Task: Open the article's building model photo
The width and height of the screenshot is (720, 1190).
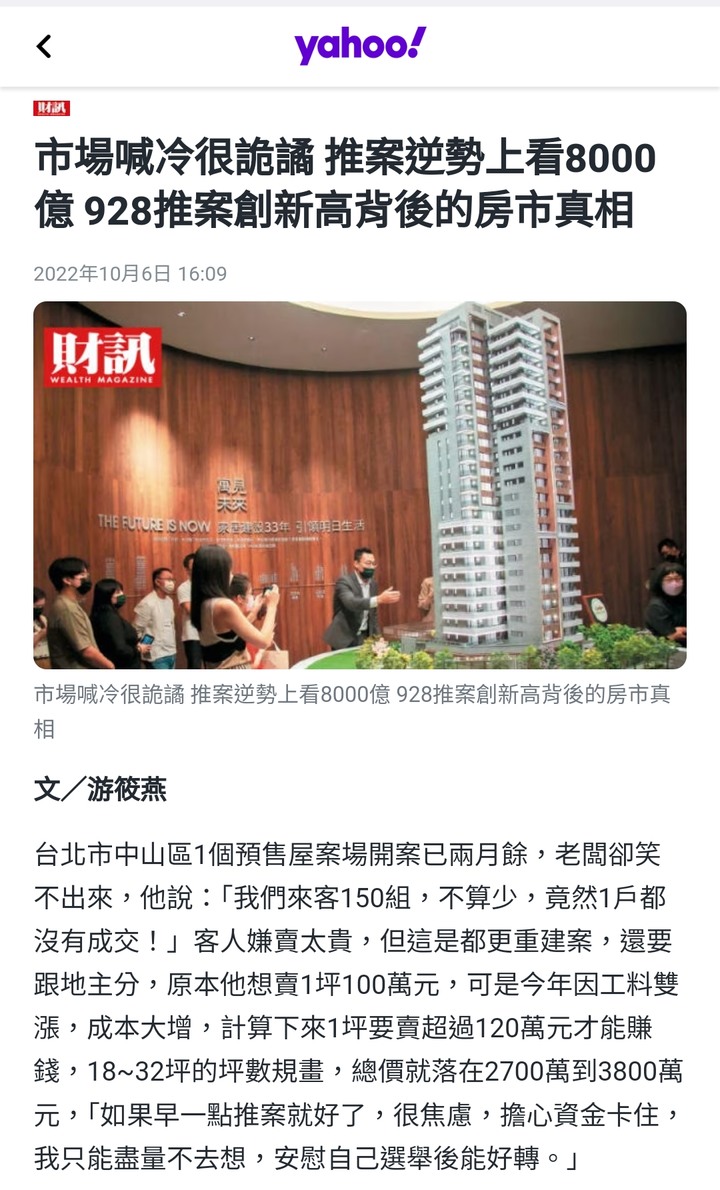Action: (x=360, y=485)
